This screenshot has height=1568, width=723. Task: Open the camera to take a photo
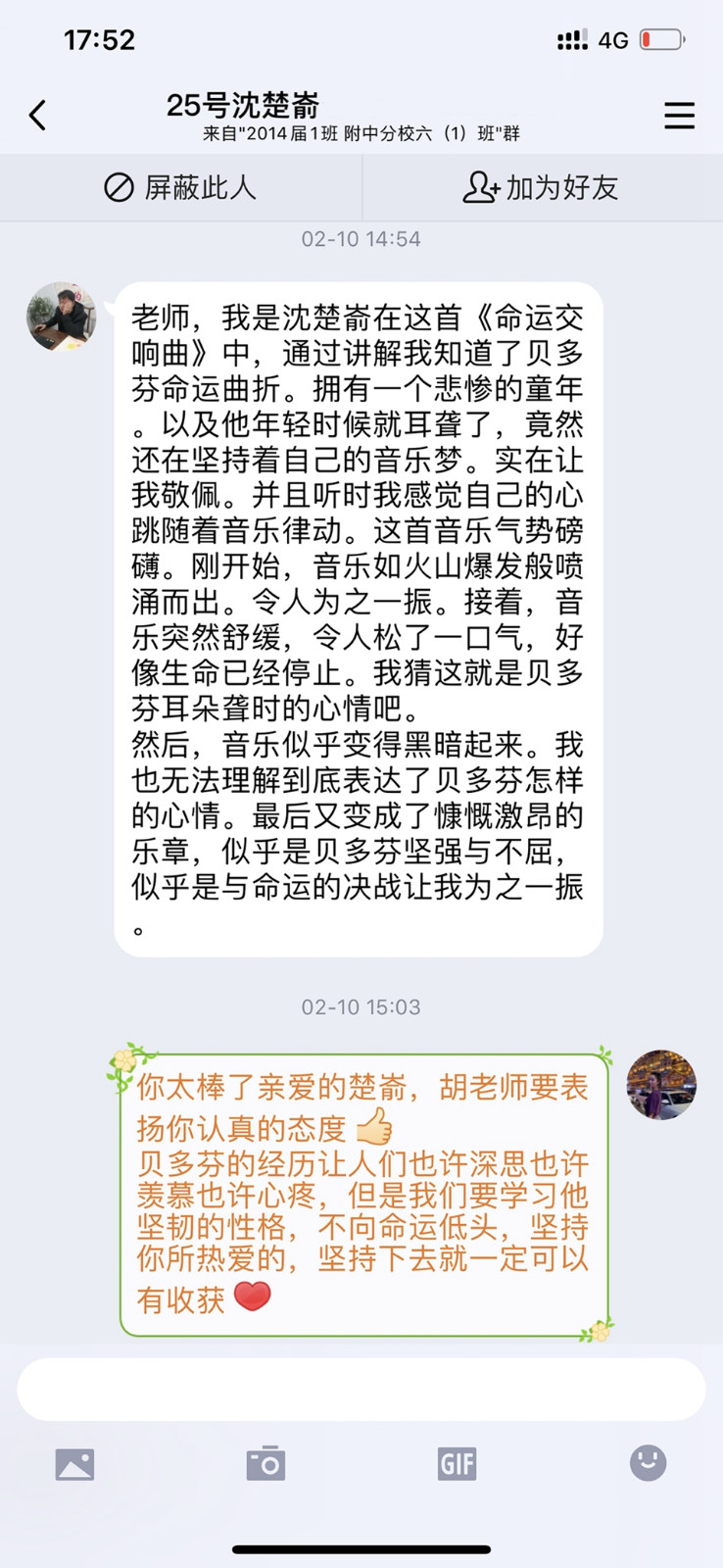pos(265,1464)
